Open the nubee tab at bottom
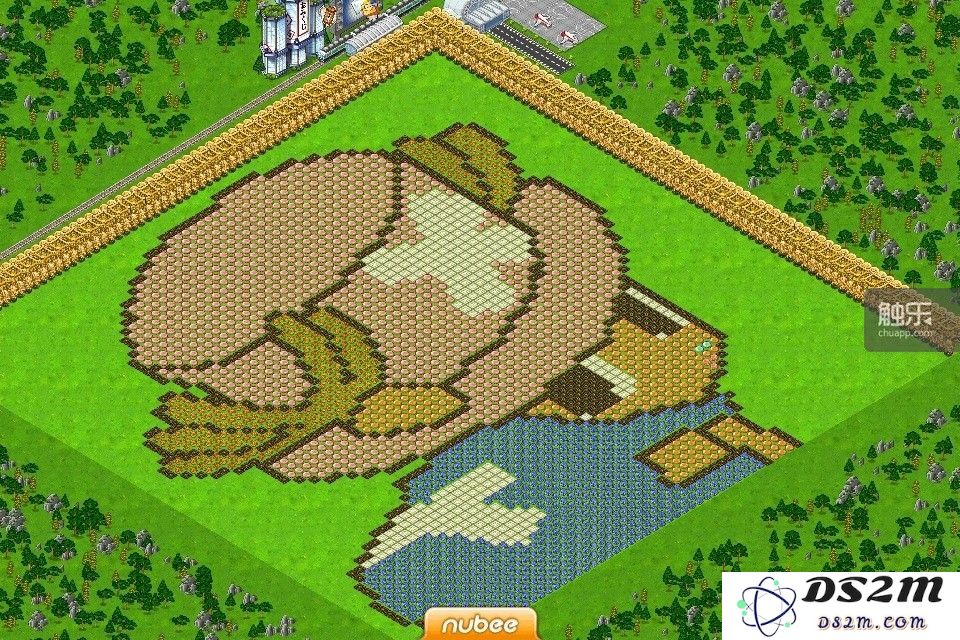Image resolution: width=960 pixels, height=640 pixels. [x=479, y=625]
